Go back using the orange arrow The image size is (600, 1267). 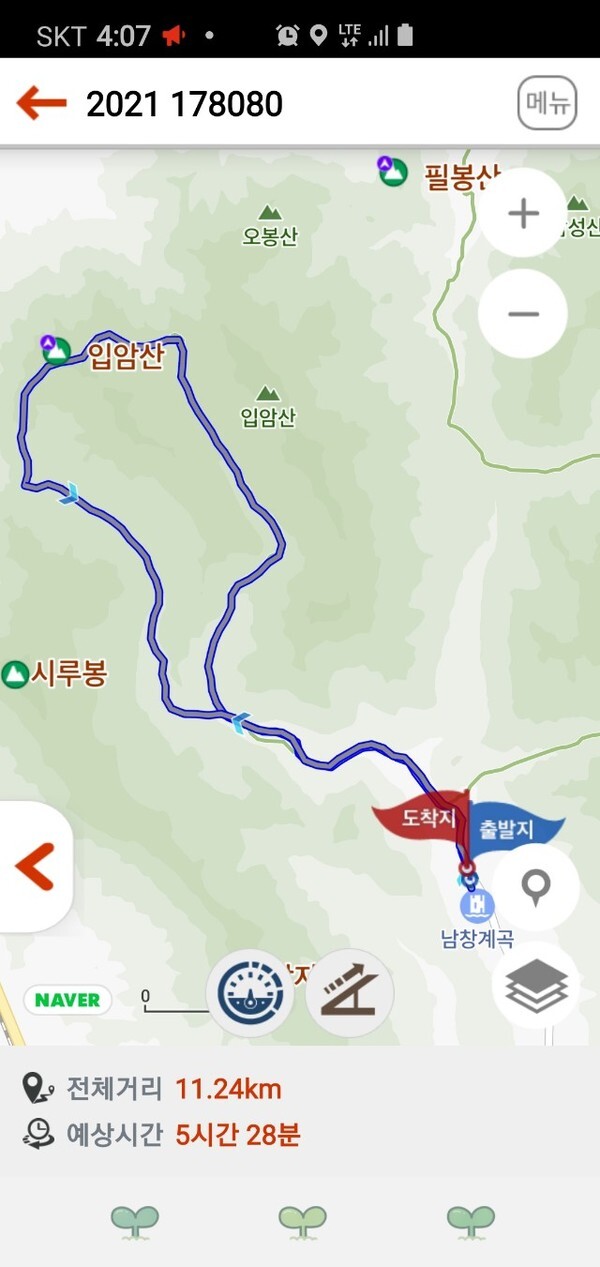(41, 103)
